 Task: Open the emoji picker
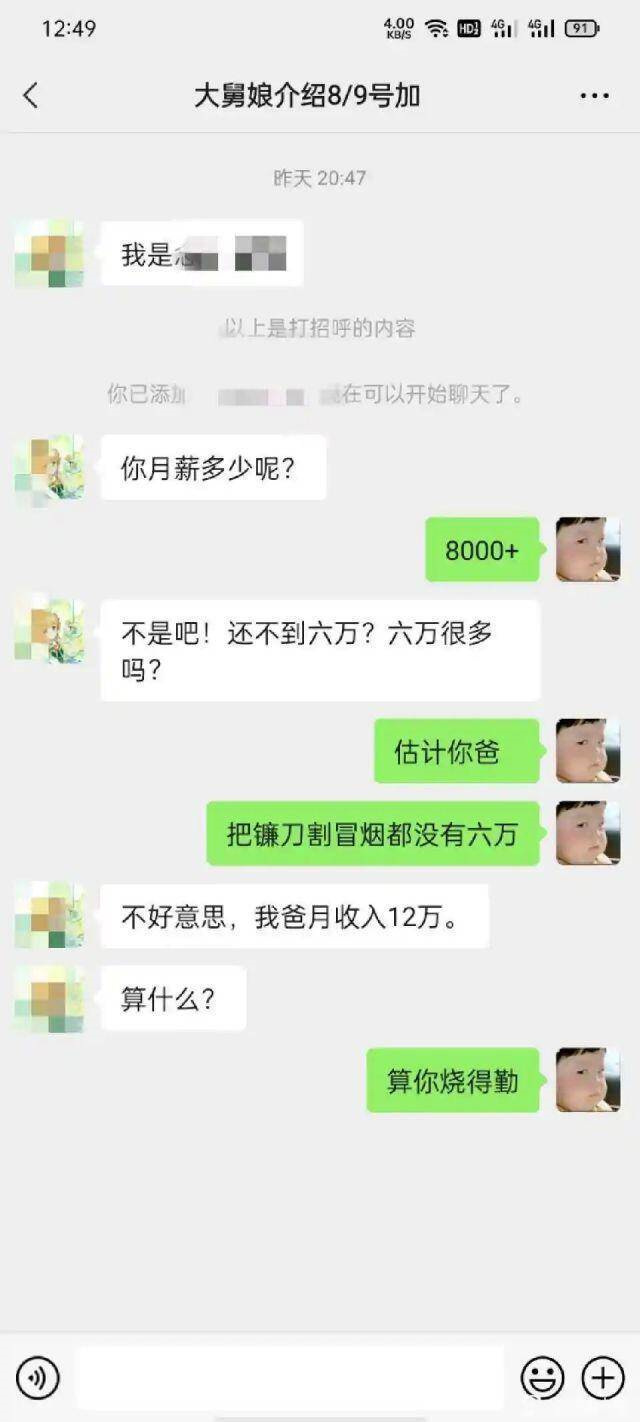tap(542, 1378)
